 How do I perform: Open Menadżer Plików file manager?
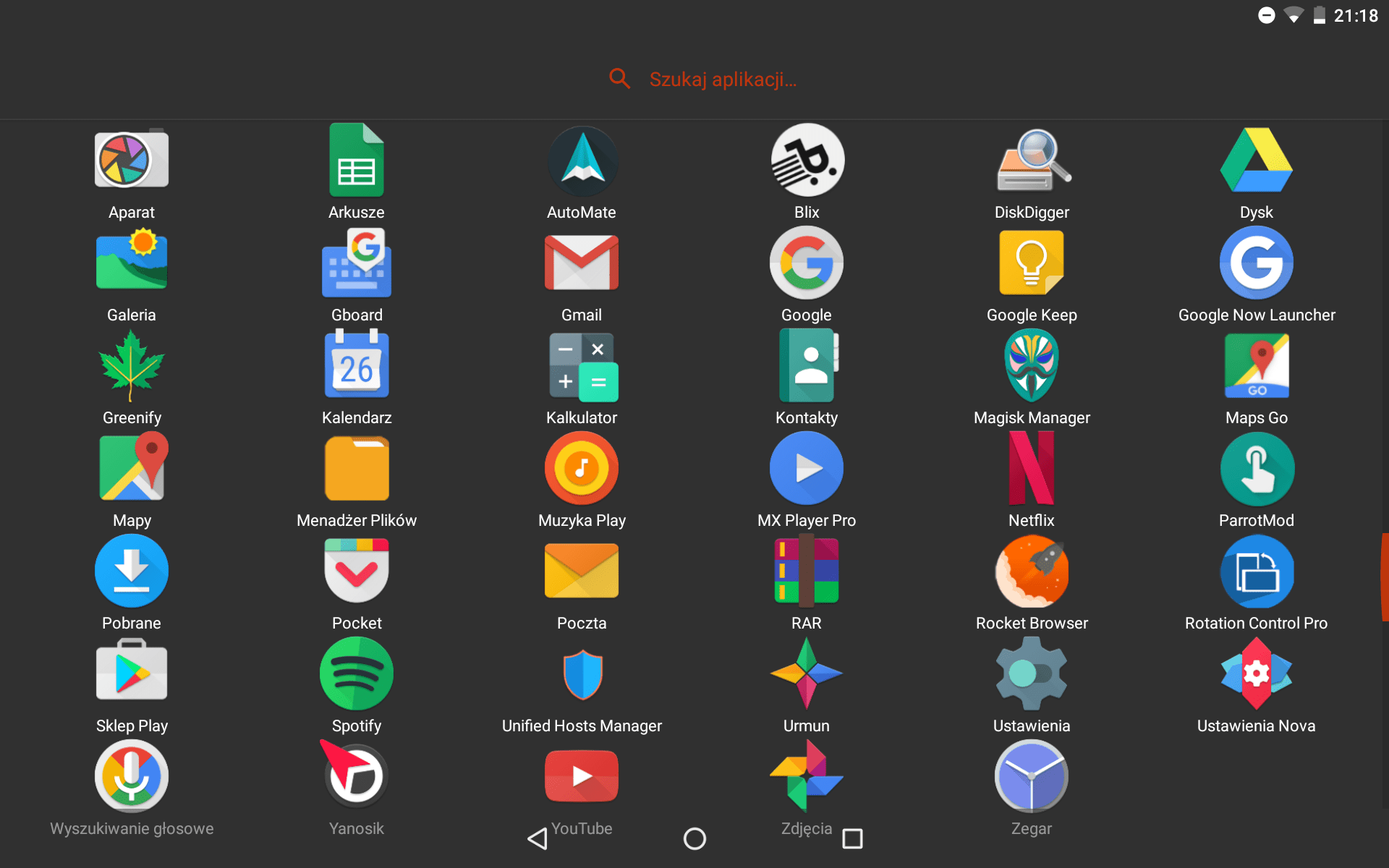(x=357, y=469)
